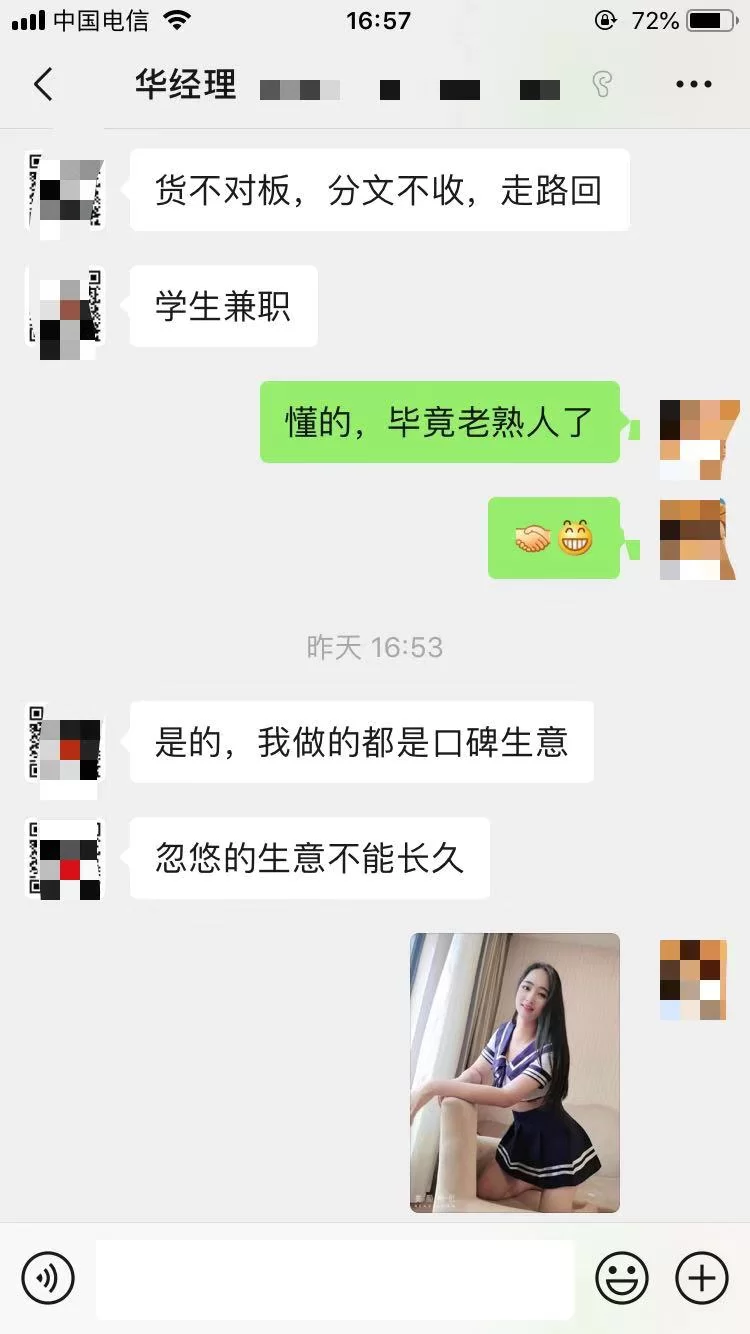Switch to voice message input

[48, 1277]
